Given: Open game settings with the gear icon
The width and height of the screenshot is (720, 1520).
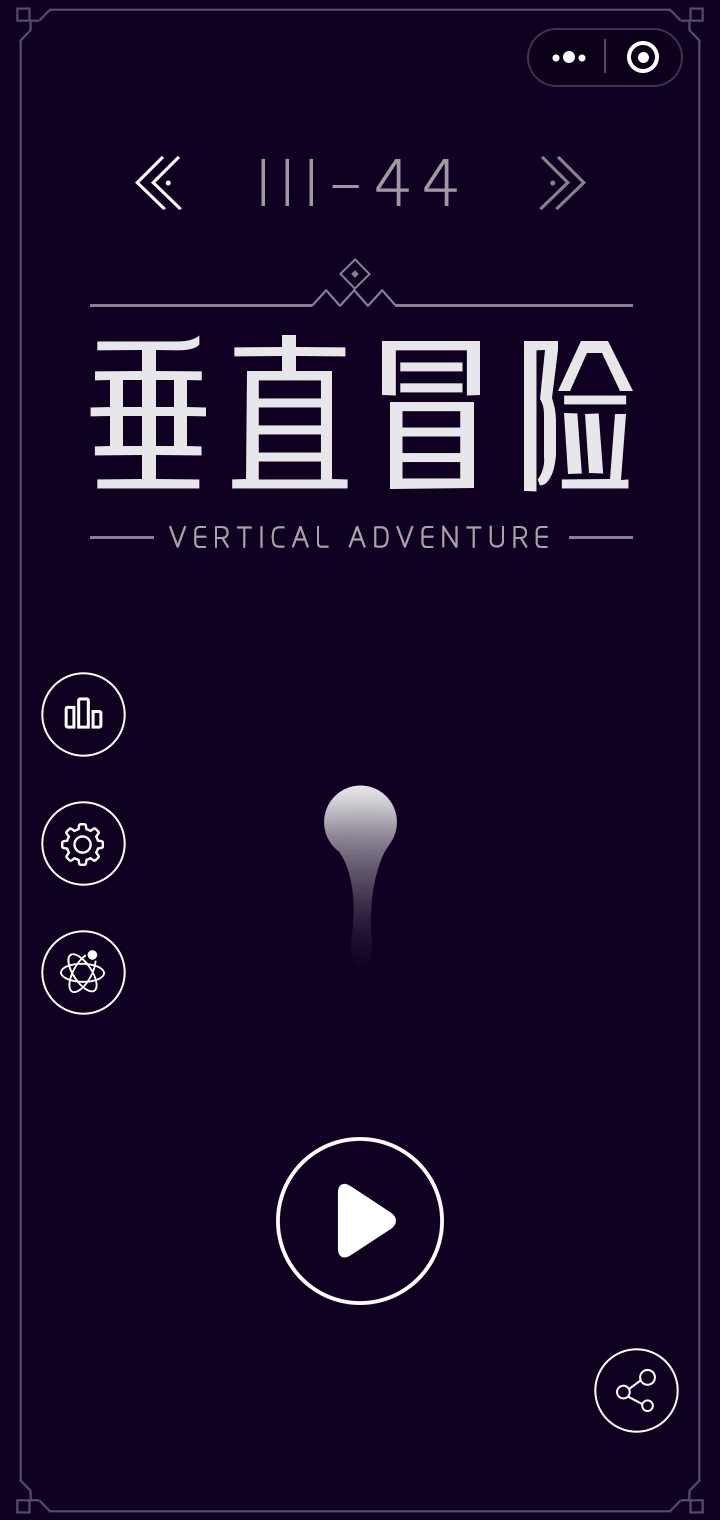Looking at the screenshot, I should pyautogui.click(x=83, y=843).
